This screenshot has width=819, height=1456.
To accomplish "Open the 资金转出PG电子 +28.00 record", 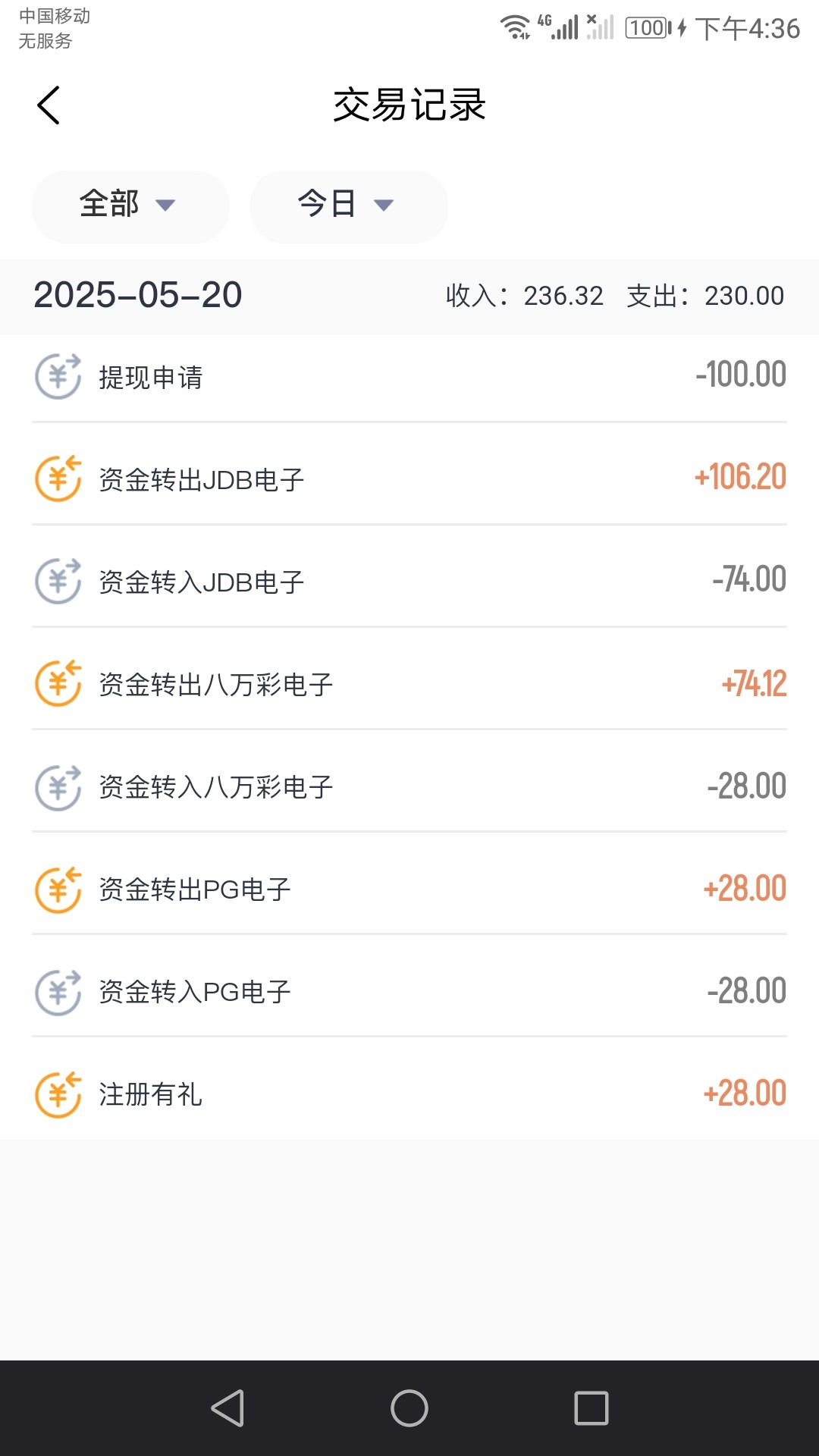I will tap(409, 889).
